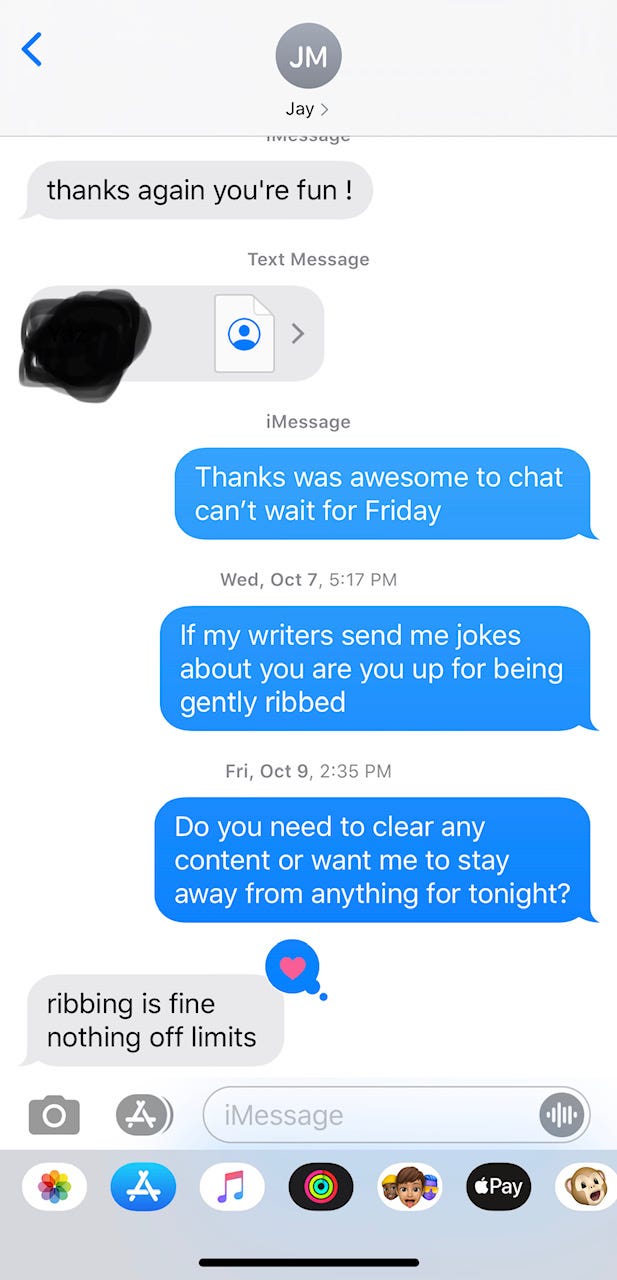Open the camera to take a photo
The height and width of the screenshot is (1280, 617).
point(54,1115)
